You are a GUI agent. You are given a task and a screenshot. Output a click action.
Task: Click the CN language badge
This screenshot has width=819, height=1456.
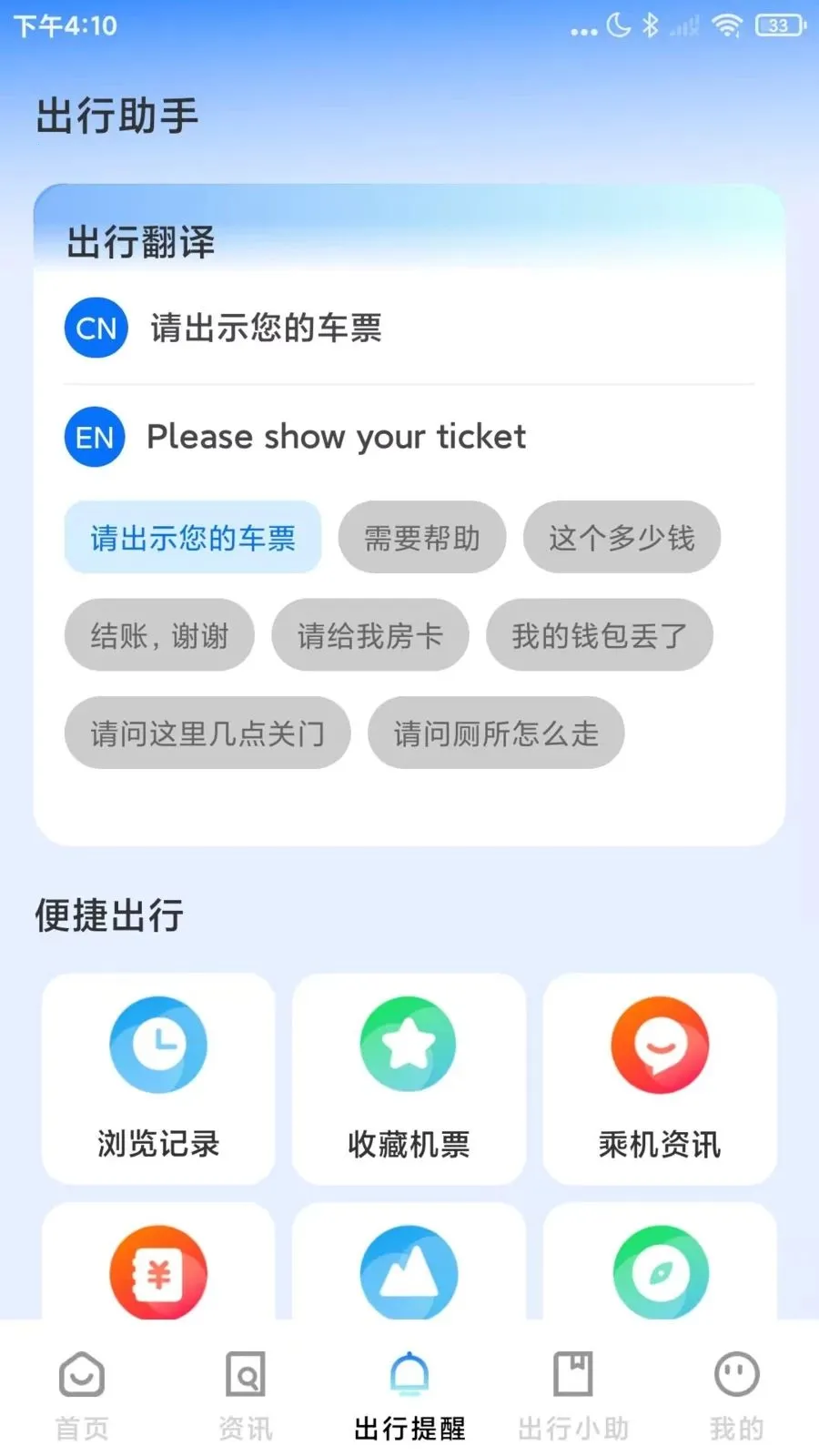95,329
